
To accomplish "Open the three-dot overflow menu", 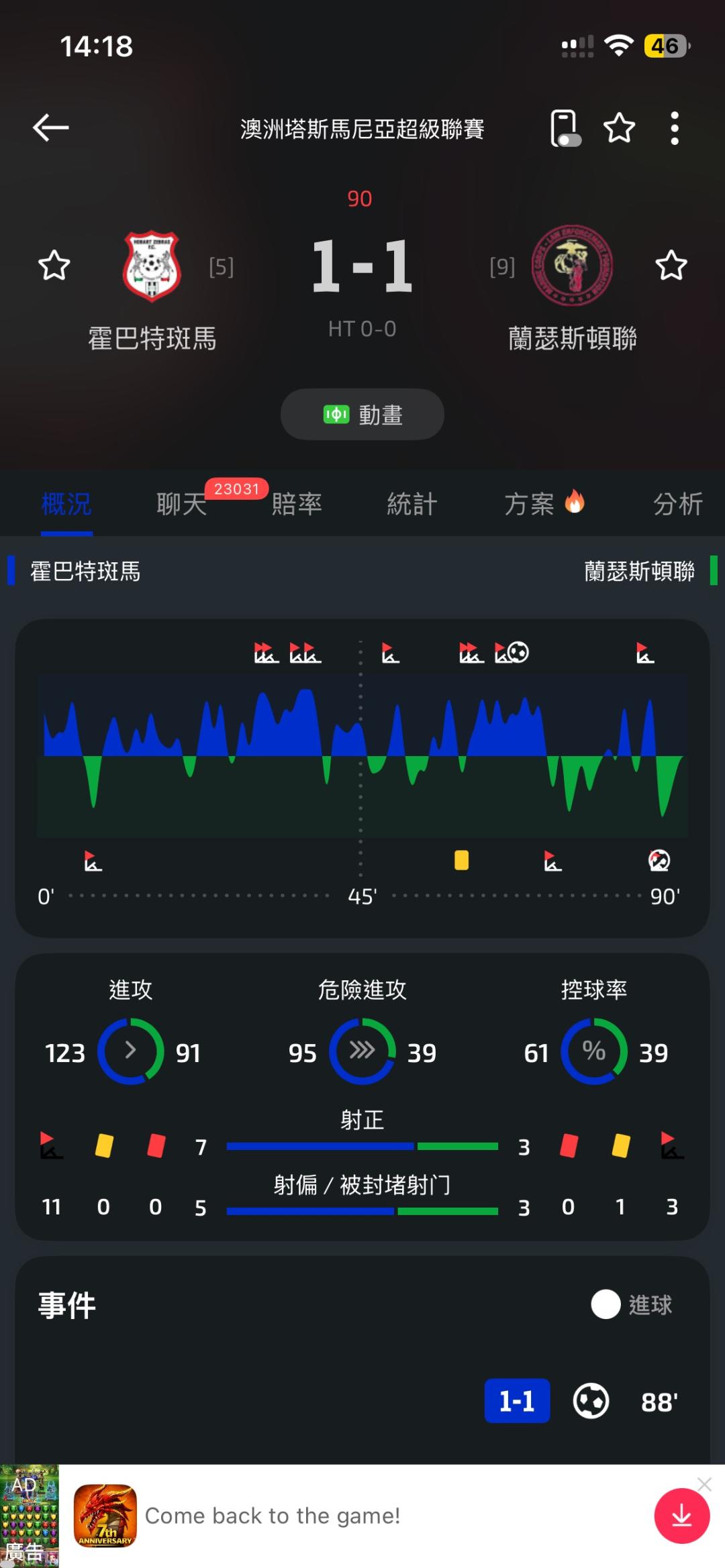I will click(x=675, y=128).
